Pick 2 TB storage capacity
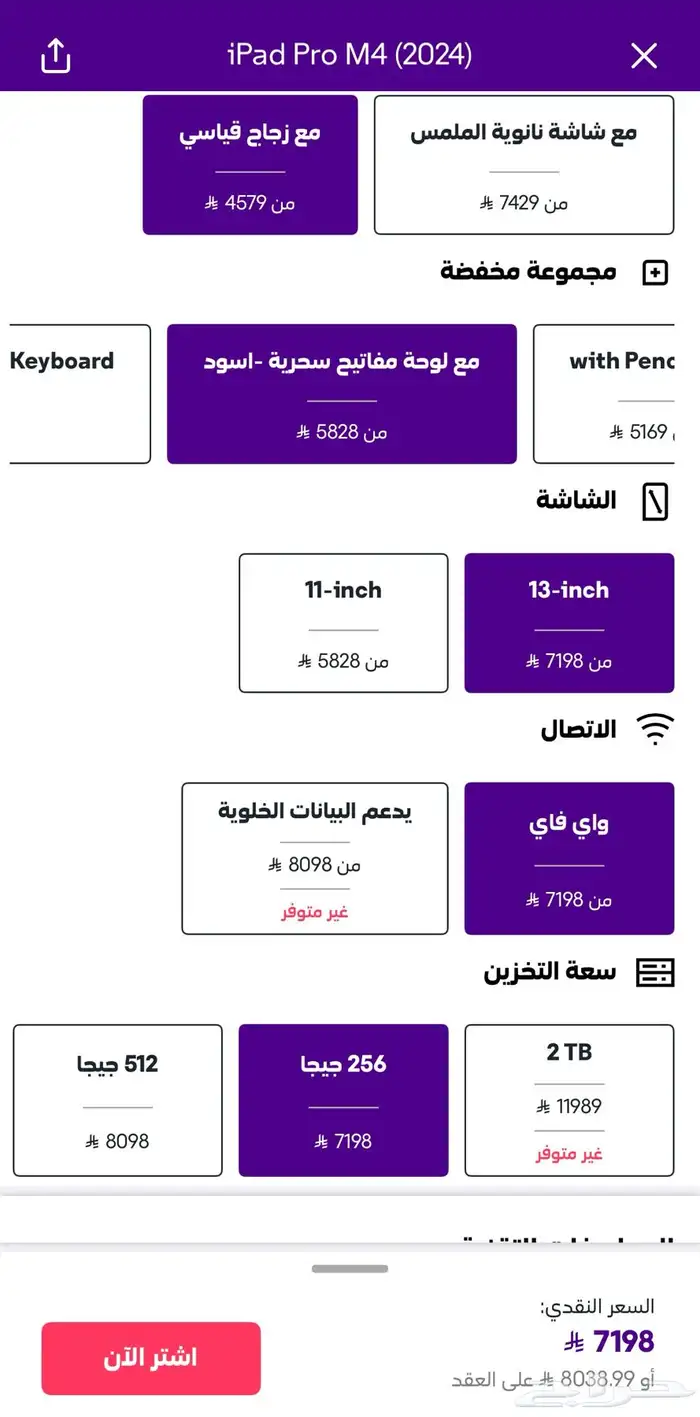Viewport: 700px width, 1417px height. (x=569, y=1099)
